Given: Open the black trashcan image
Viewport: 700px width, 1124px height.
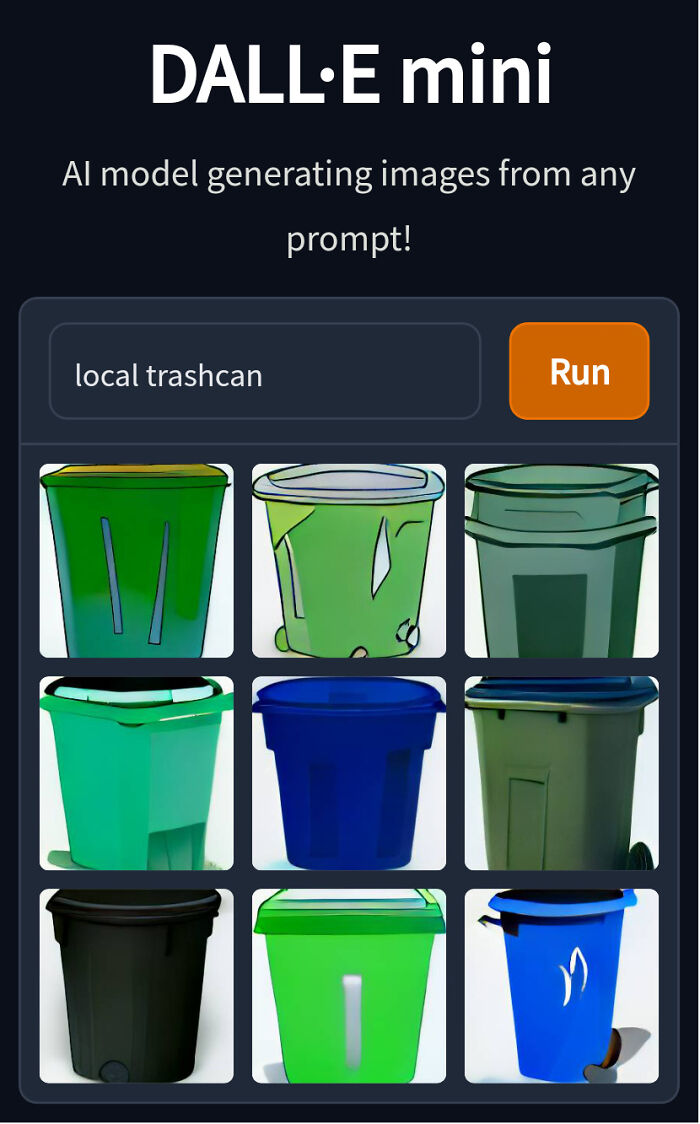Looking at the screenshot, I should (136, 985).
